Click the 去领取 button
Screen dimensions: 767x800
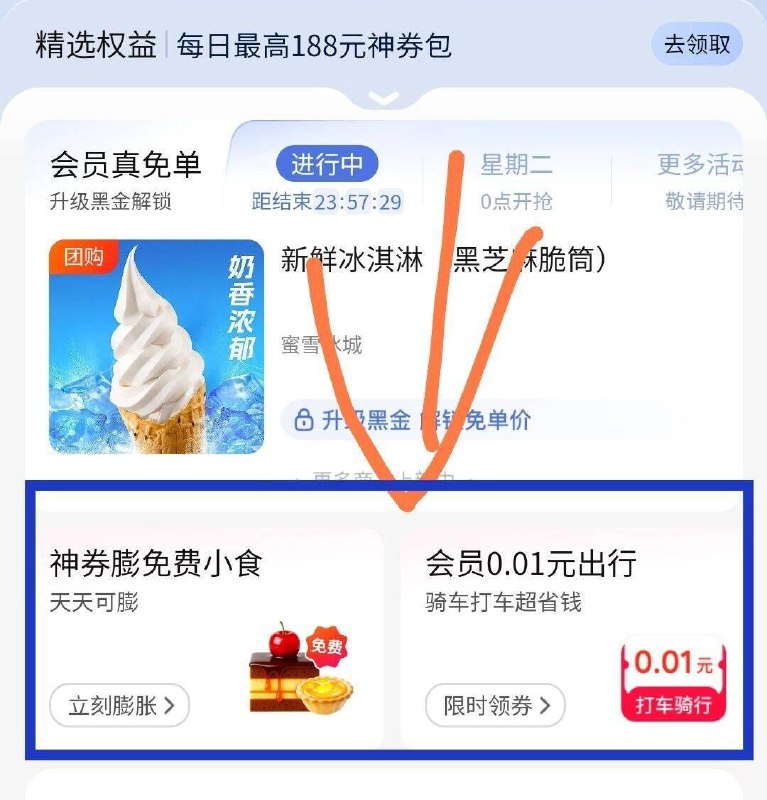click(698, 41)
